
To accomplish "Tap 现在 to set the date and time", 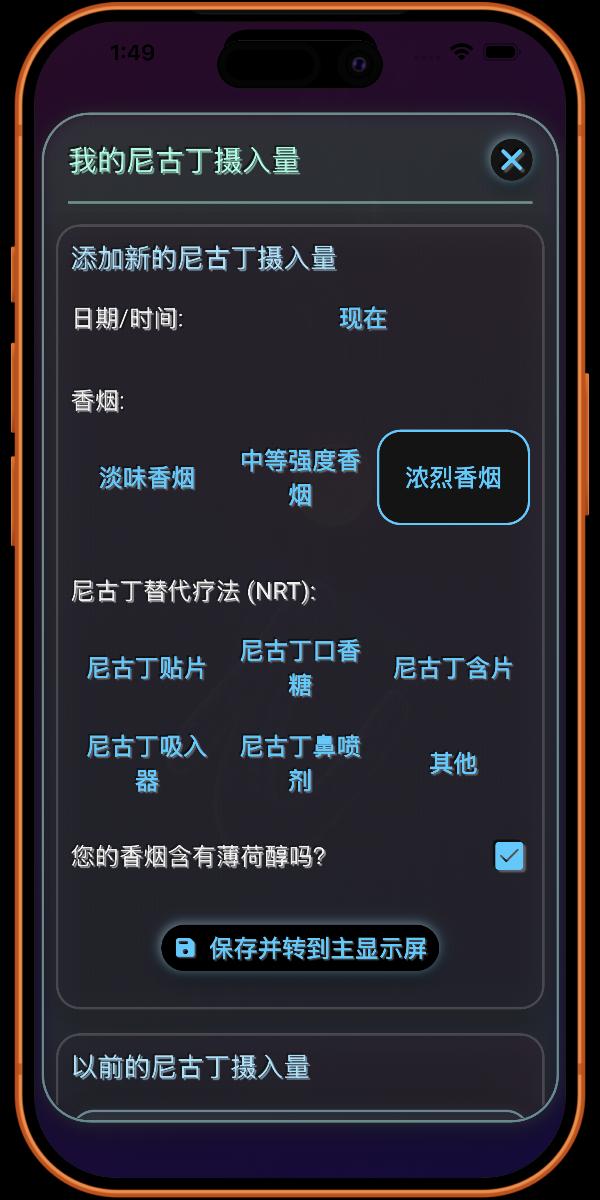I will point(363,319).
